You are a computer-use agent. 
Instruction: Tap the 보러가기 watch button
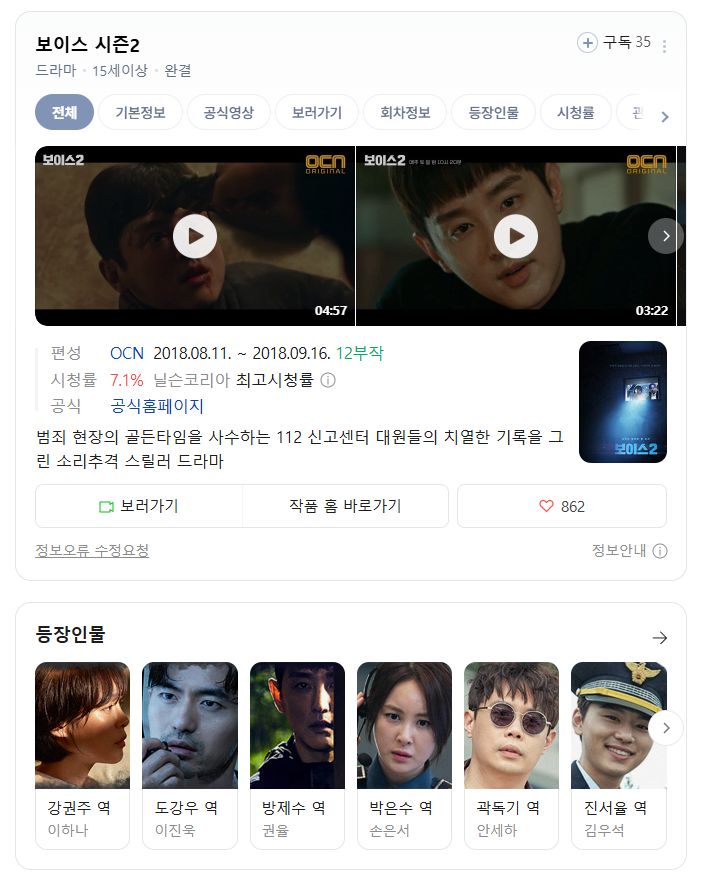[139, 506]
